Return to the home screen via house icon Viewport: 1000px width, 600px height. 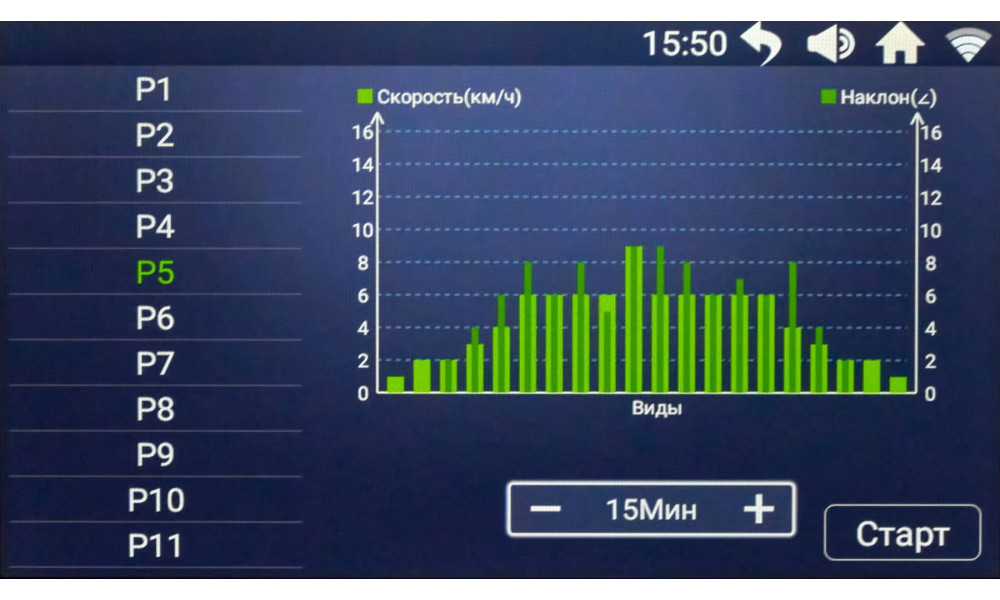pyautogui.click(x=898, y=44)
